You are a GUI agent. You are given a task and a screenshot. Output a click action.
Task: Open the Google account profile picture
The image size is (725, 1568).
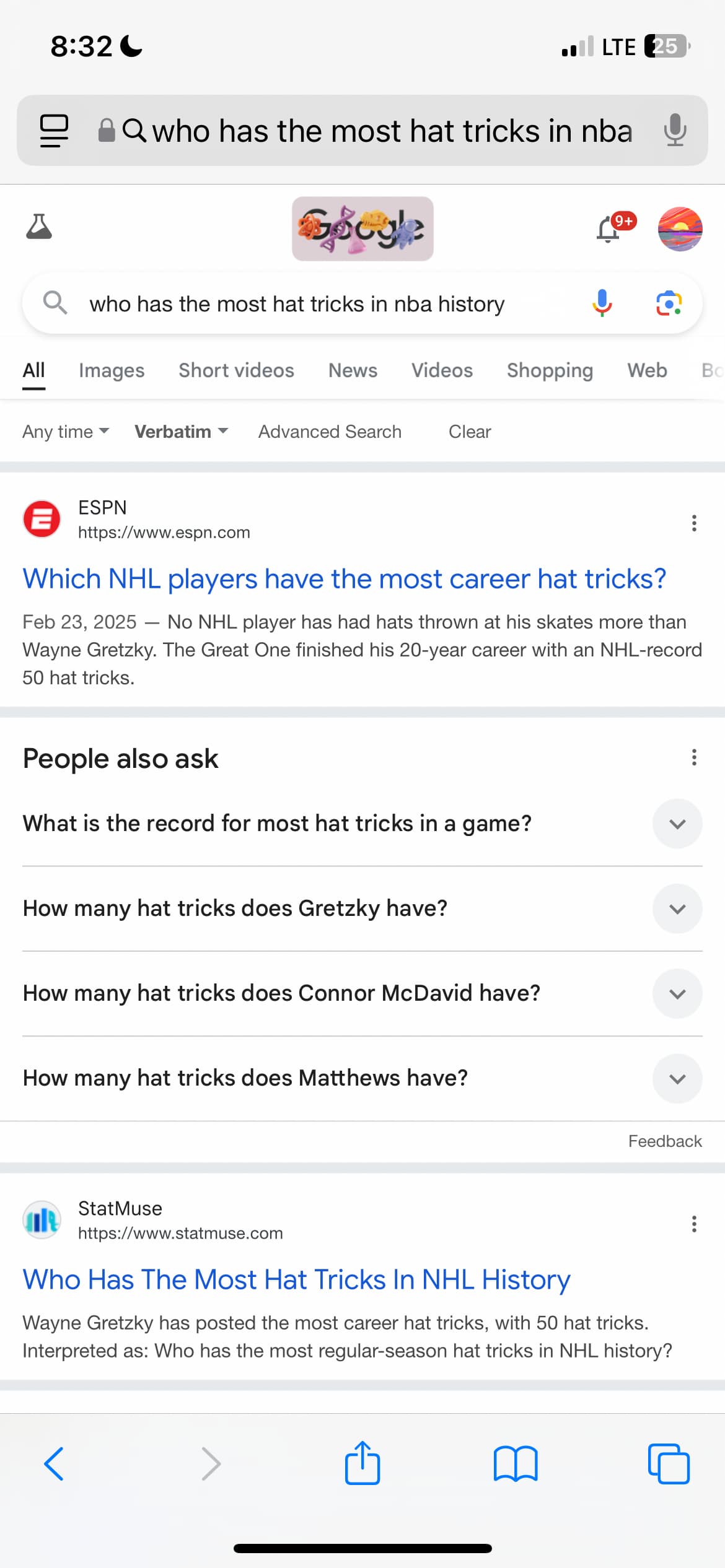[x=680, y=229]
